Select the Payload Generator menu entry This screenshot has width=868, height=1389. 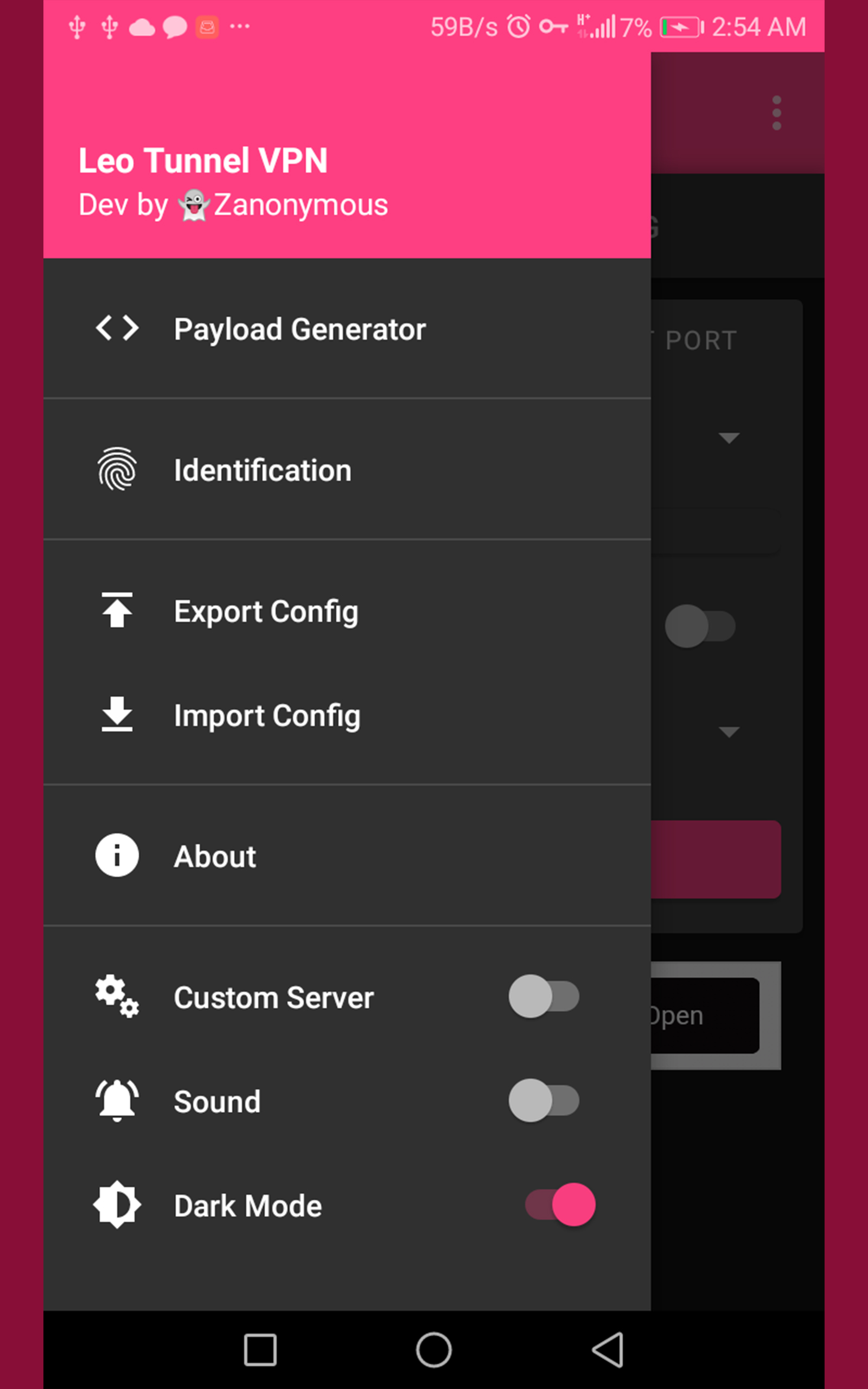299,328
